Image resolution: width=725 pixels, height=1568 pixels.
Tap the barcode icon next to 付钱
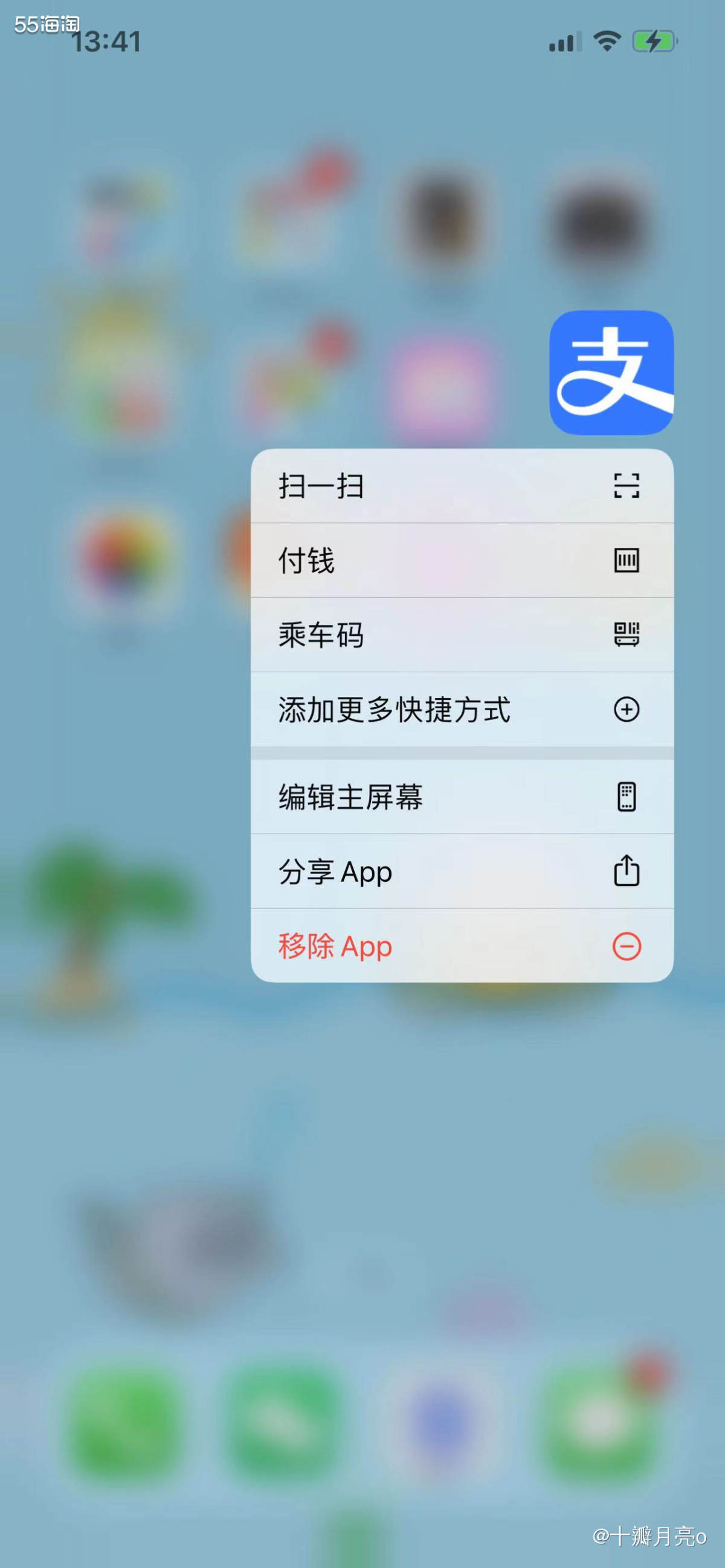628,561
